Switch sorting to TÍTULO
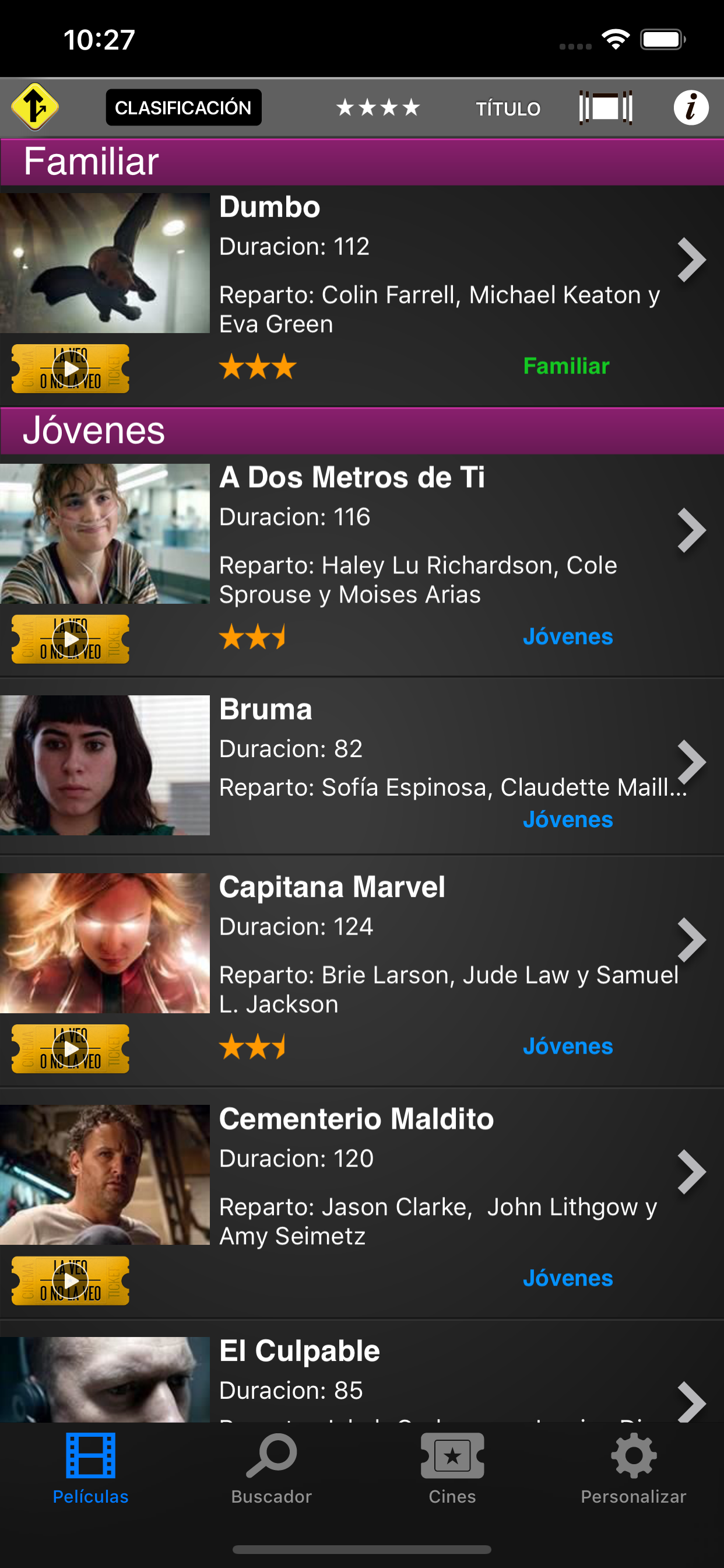 [508, 108]
